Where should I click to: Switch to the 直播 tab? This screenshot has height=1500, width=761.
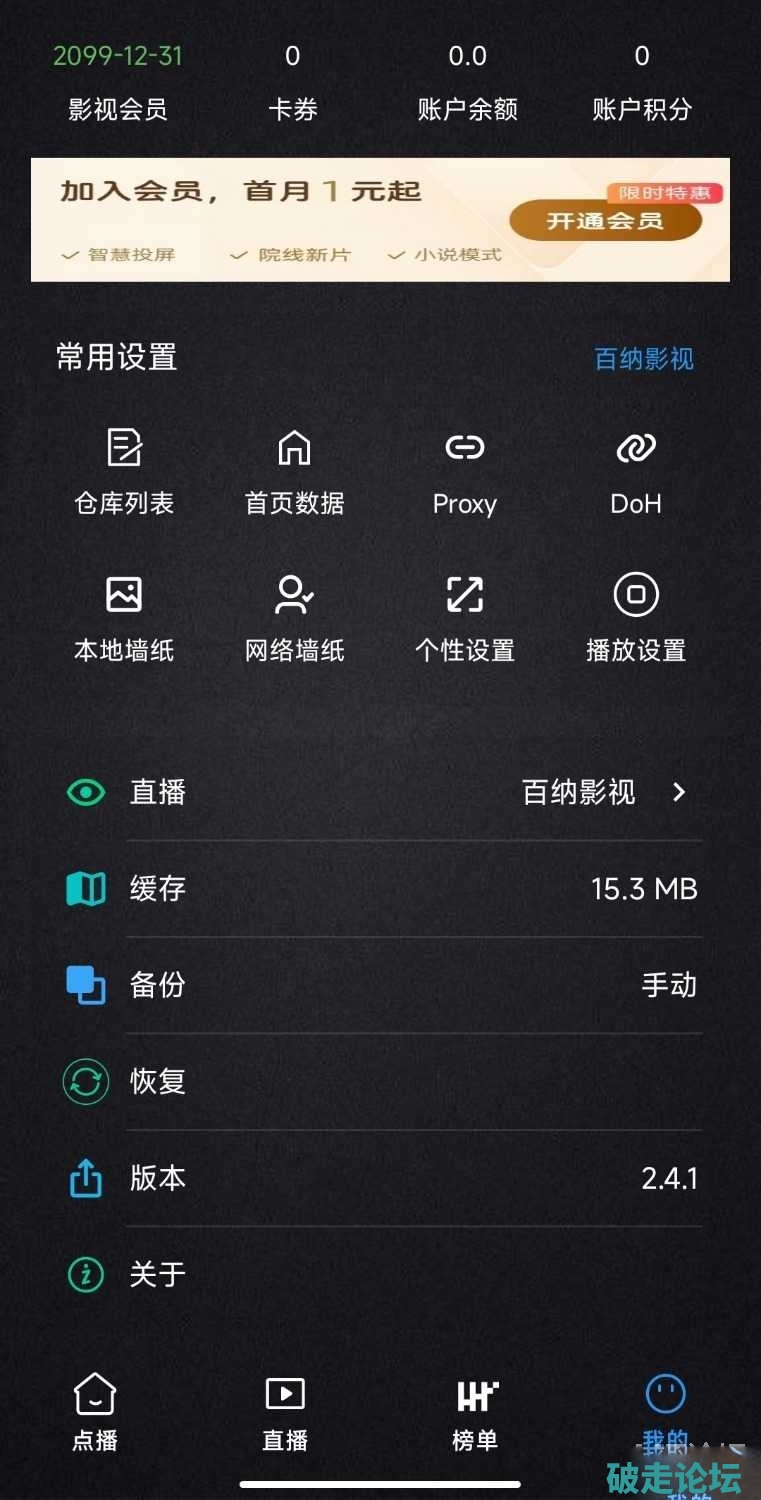(x=285, y=1412)
